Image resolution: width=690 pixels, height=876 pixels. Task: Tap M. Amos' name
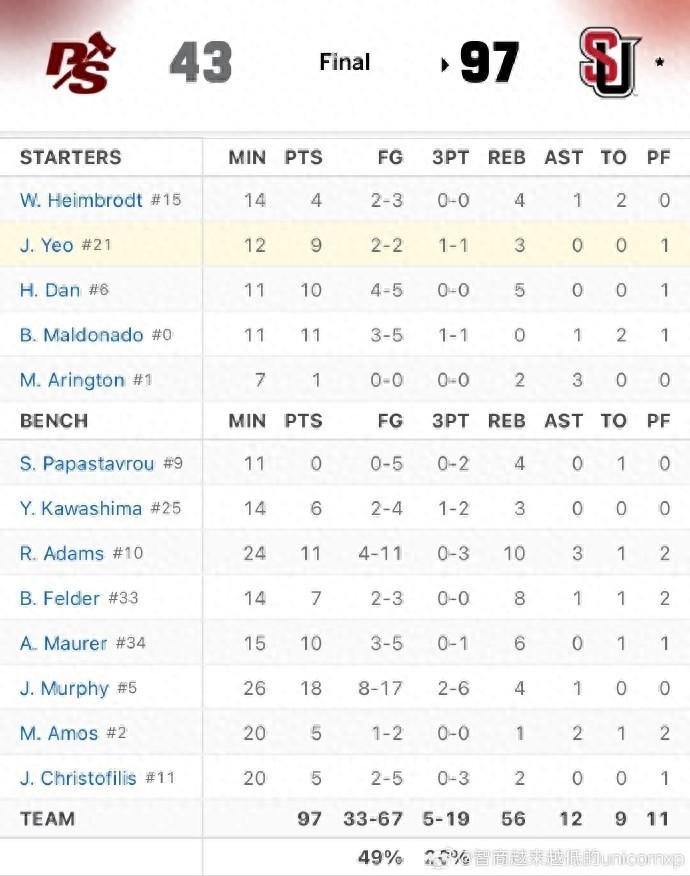coord(59,733)
